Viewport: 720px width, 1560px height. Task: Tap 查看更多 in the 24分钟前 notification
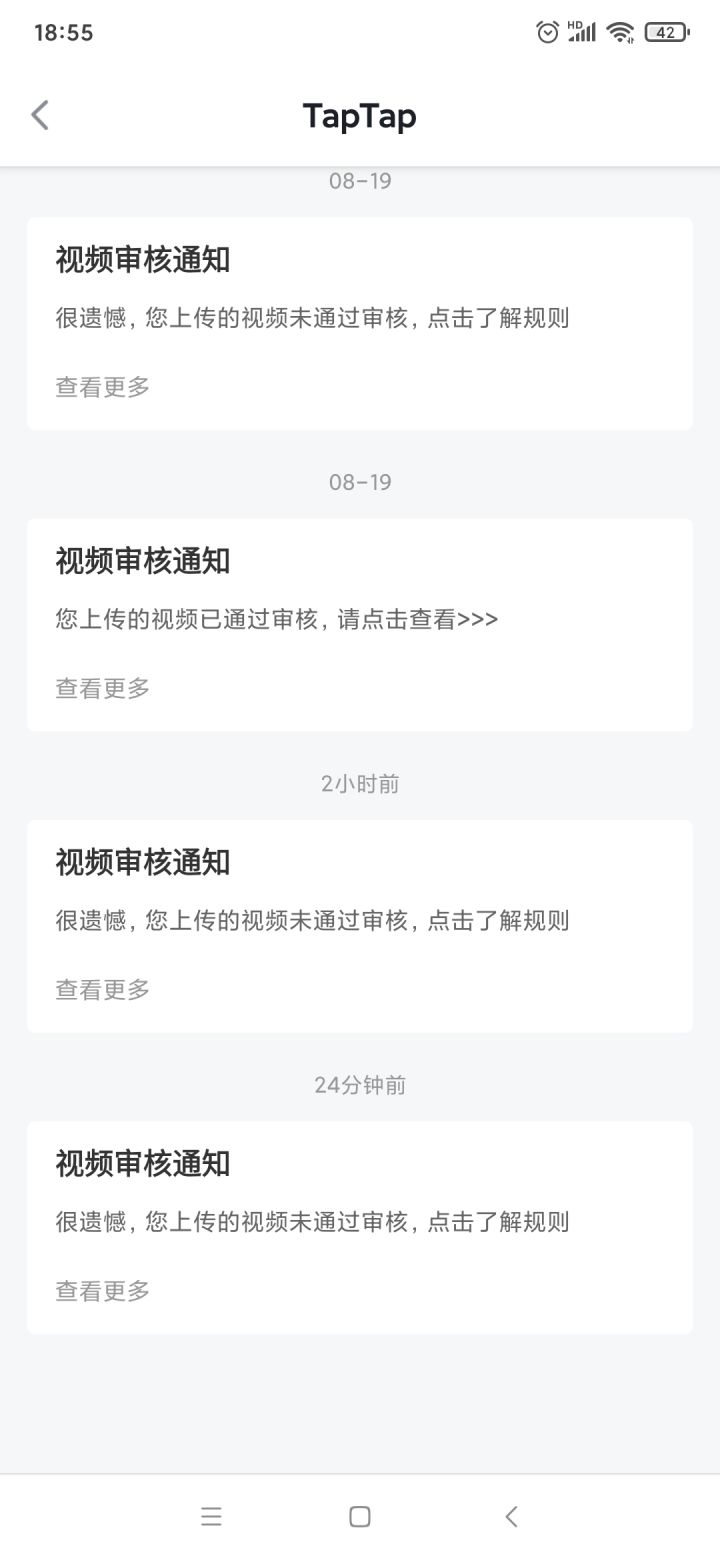click(x=103, y=1291)
